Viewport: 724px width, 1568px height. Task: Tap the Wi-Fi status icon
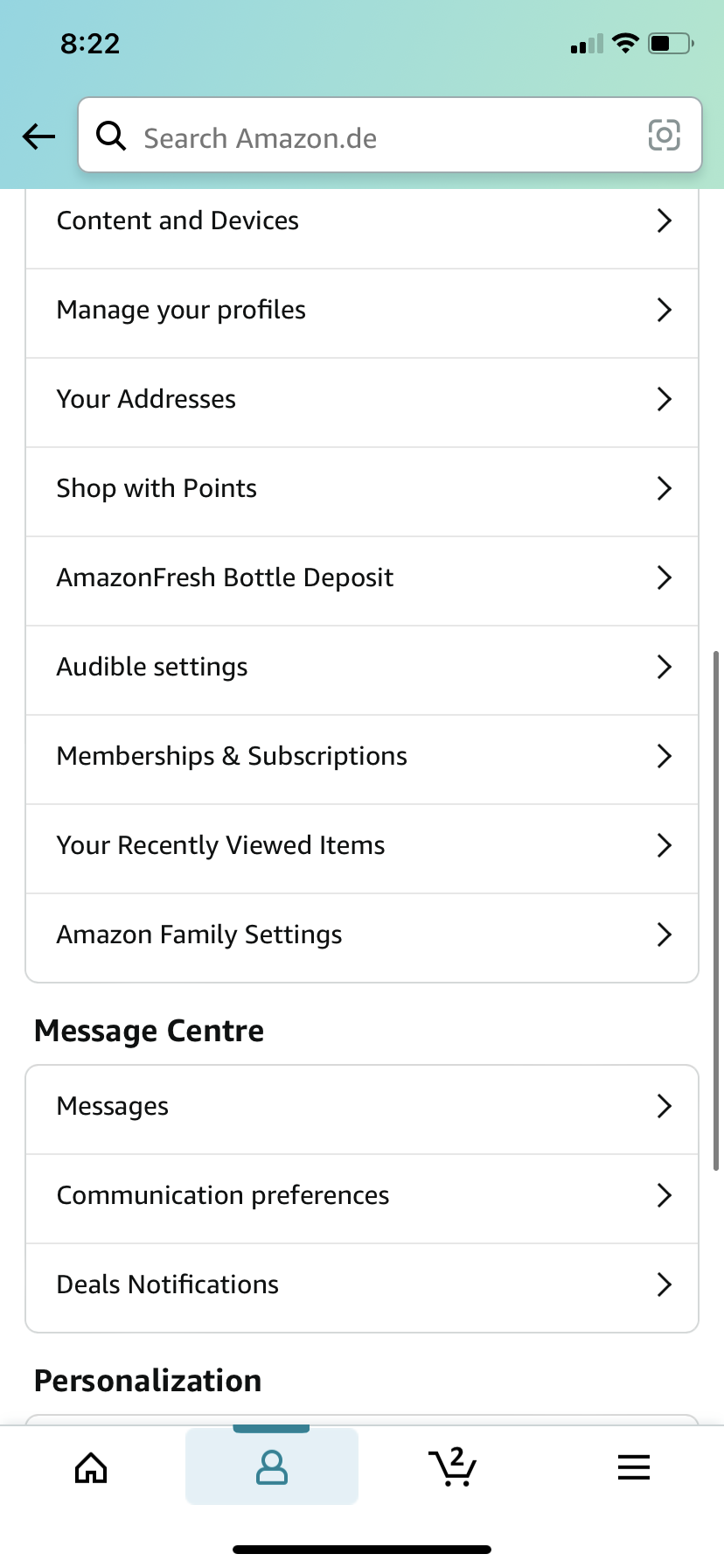(625, 42)
